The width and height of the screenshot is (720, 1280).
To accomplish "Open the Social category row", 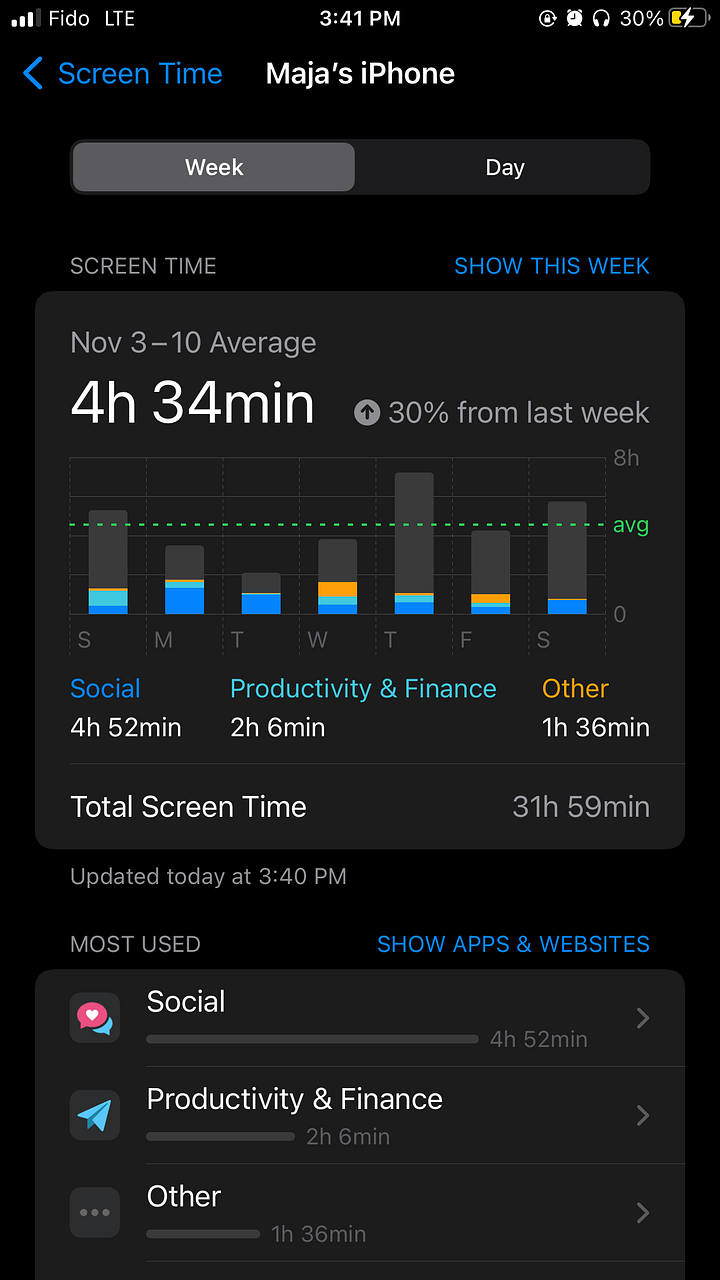I will point(360,1018).
